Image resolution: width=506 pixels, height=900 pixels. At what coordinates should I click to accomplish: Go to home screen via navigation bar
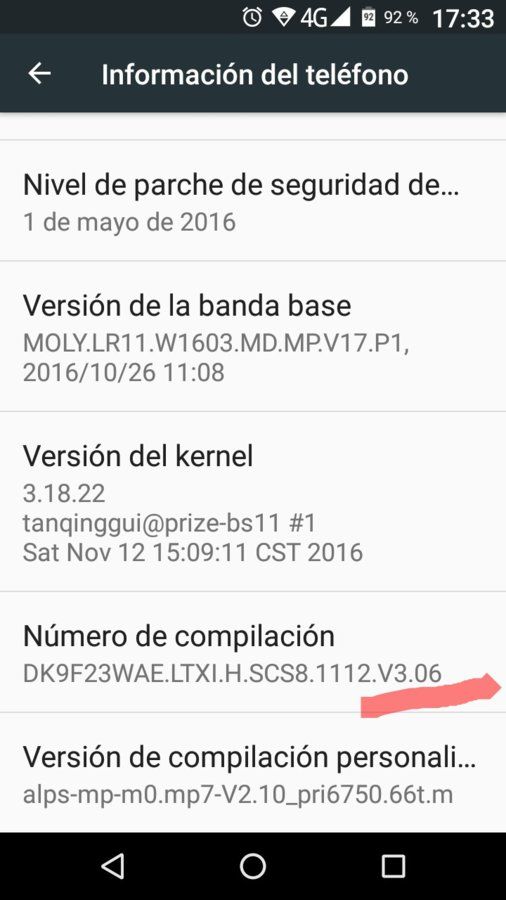click(253, 866)
